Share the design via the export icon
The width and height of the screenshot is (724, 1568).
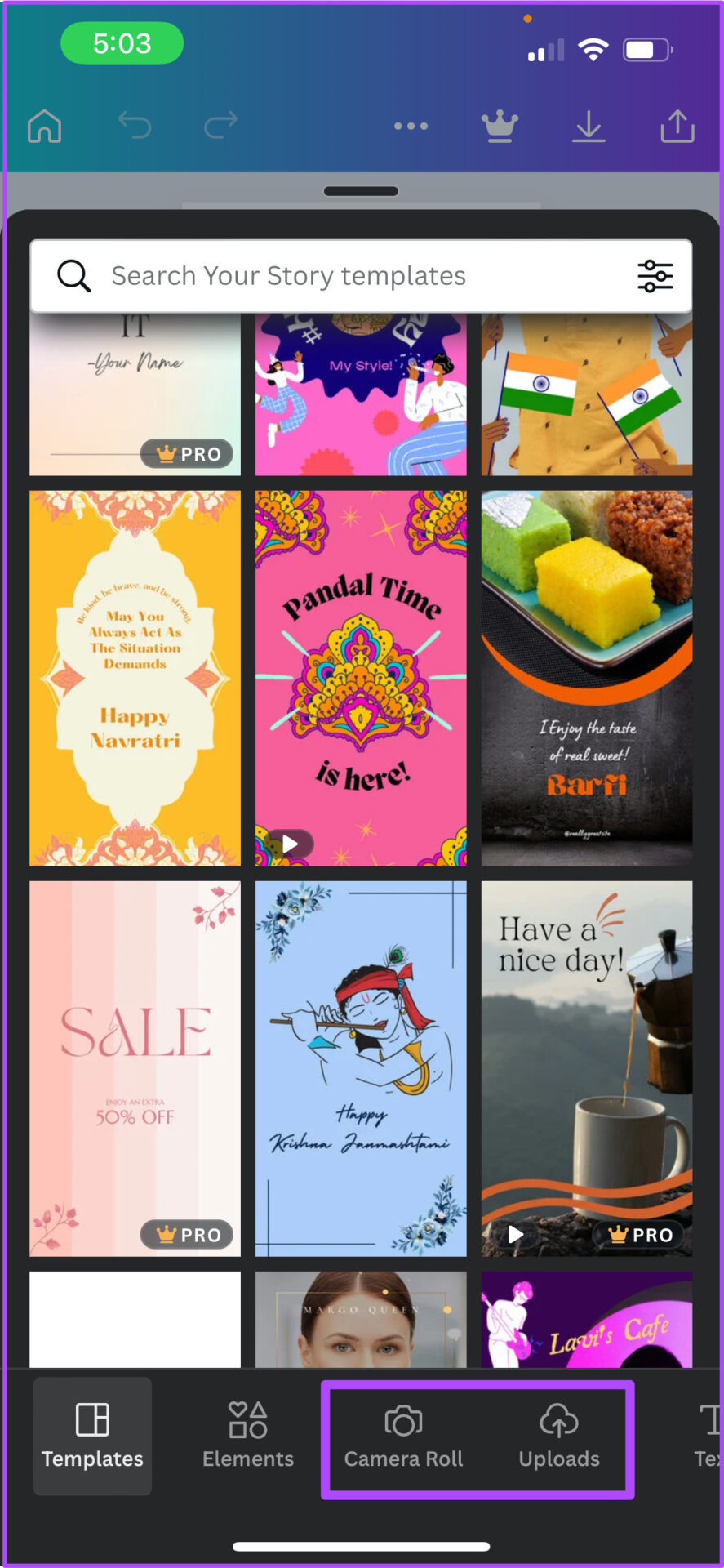[x=677, y=127]
